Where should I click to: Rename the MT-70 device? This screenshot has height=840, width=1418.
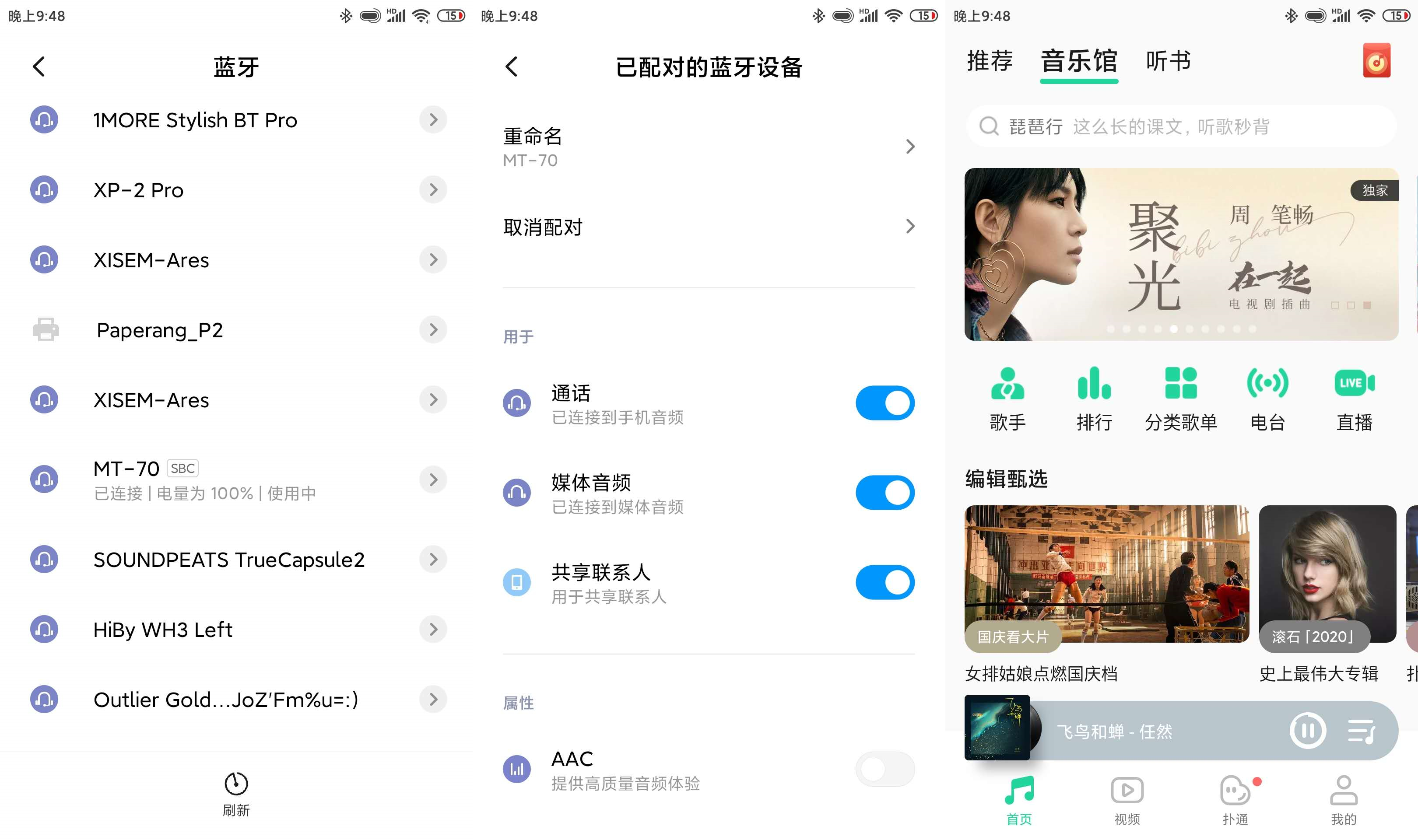coord(708,147)
